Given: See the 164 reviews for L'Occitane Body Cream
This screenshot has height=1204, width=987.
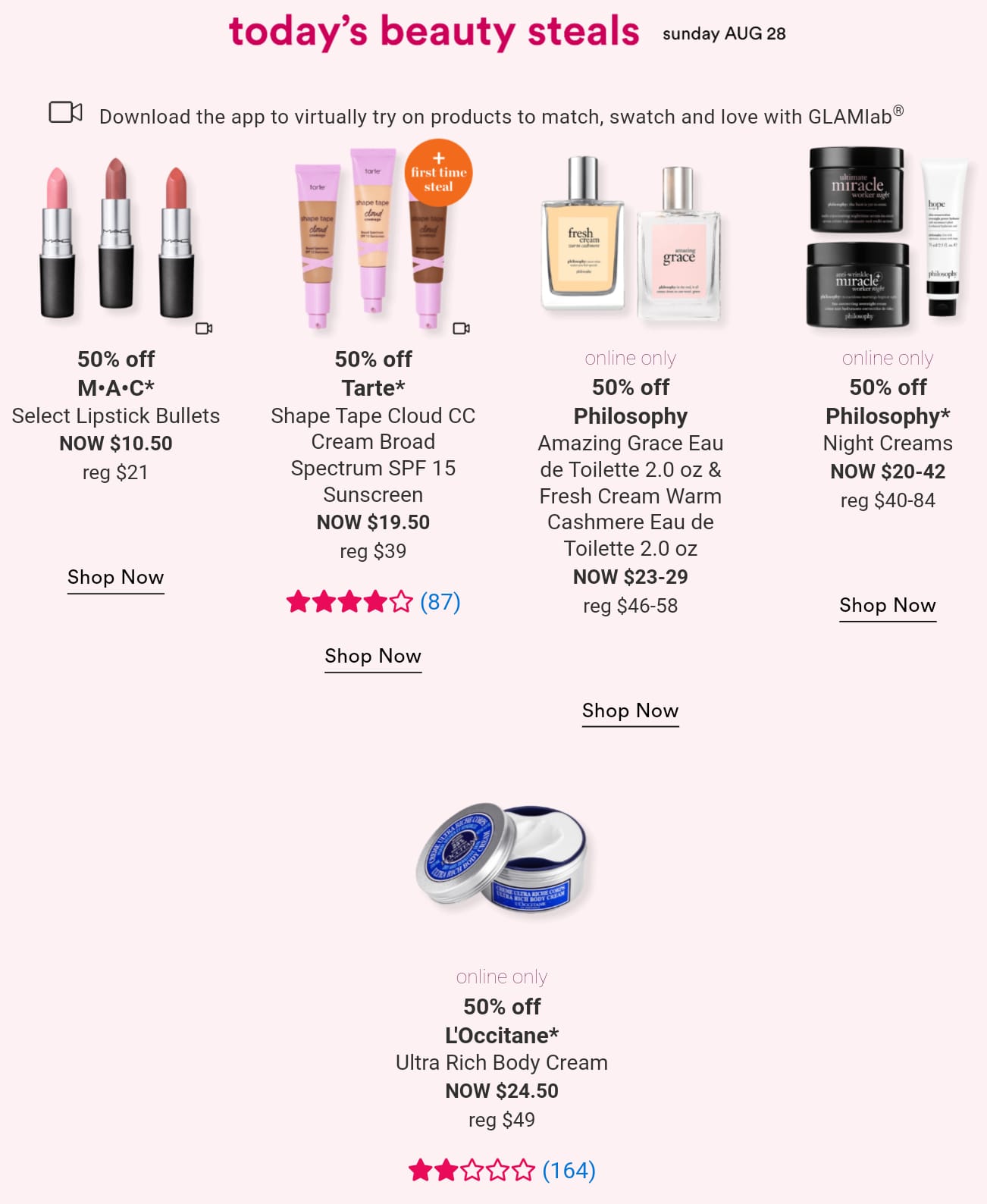Looking at the screenshot, I should tap(569, 1171).
